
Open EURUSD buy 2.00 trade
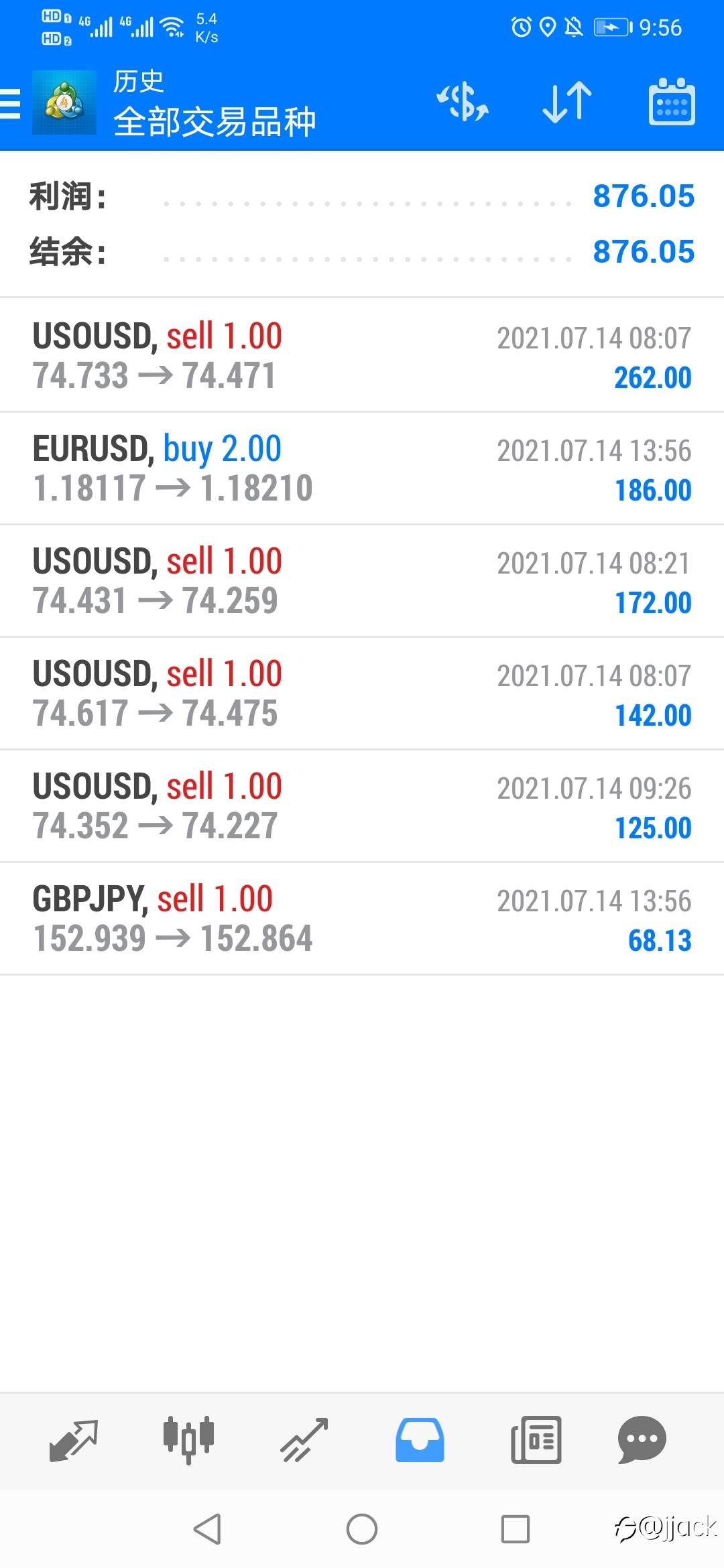click(362, 468)
